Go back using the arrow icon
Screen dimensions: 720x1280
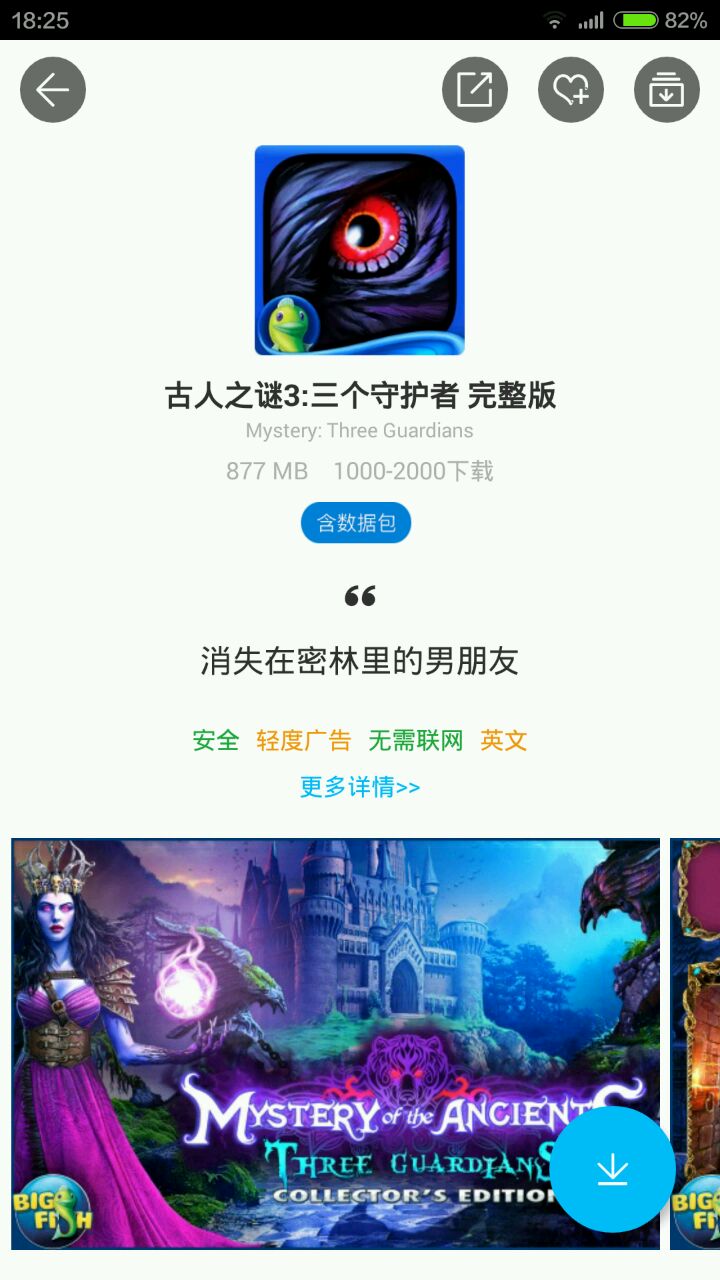tap(53, 90)
